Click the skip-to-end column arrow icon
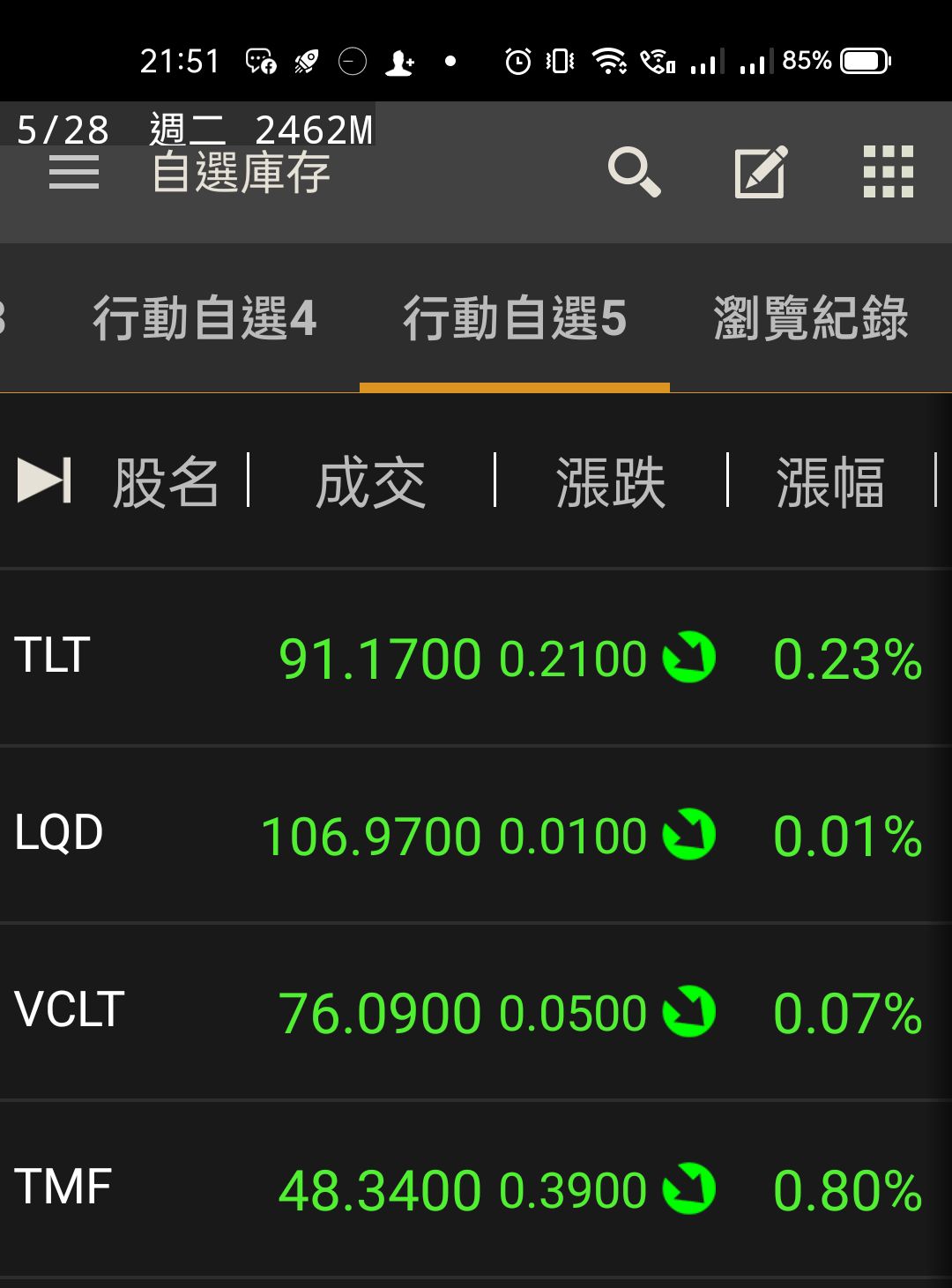Image resolution: width=952 pixels, height=1288 pixels. coord(44,479)
